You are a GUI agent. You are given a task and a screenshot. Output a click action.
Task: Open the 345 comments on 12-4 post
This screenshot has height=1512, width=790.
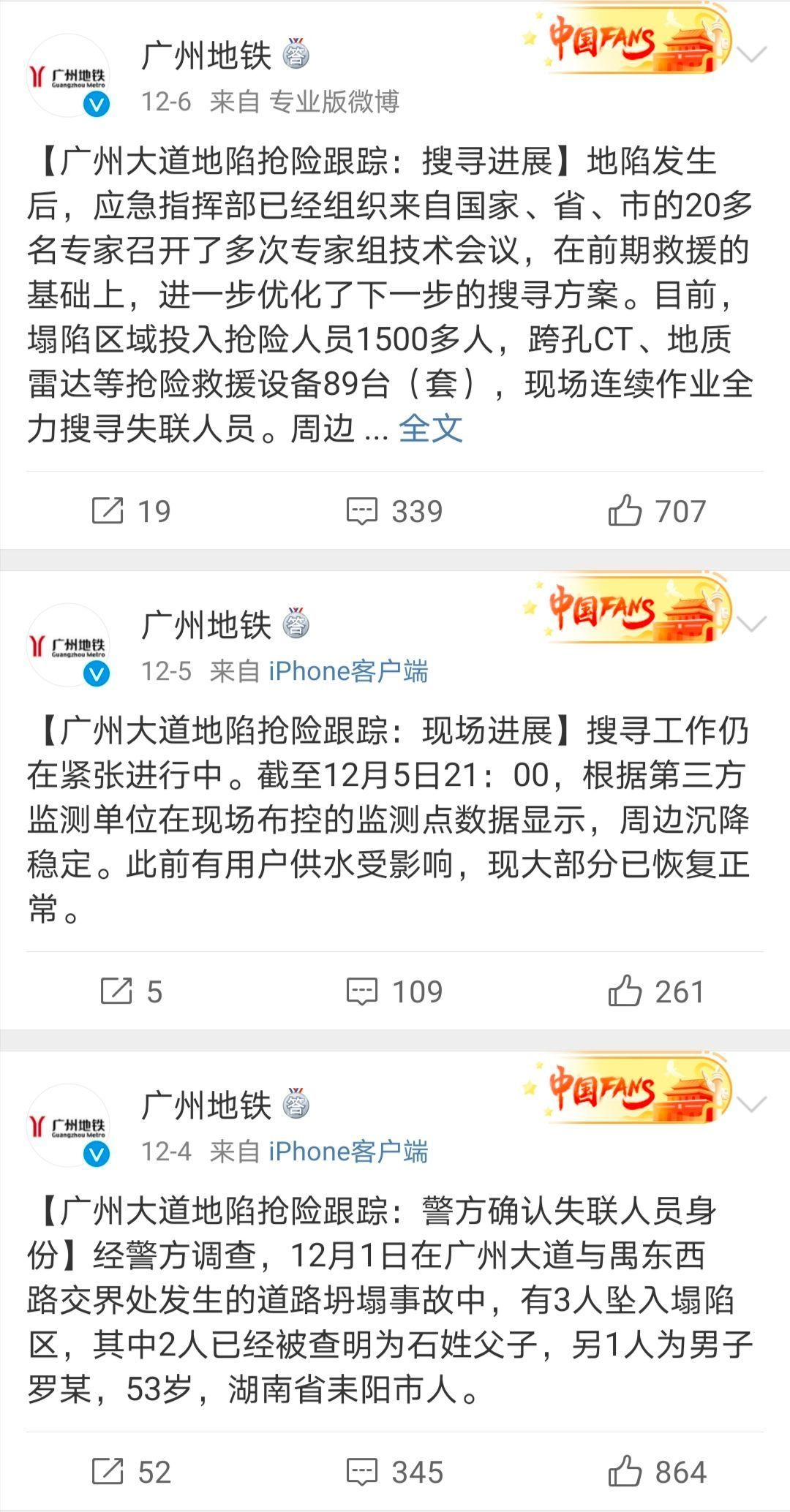[x=394, y=1472]
